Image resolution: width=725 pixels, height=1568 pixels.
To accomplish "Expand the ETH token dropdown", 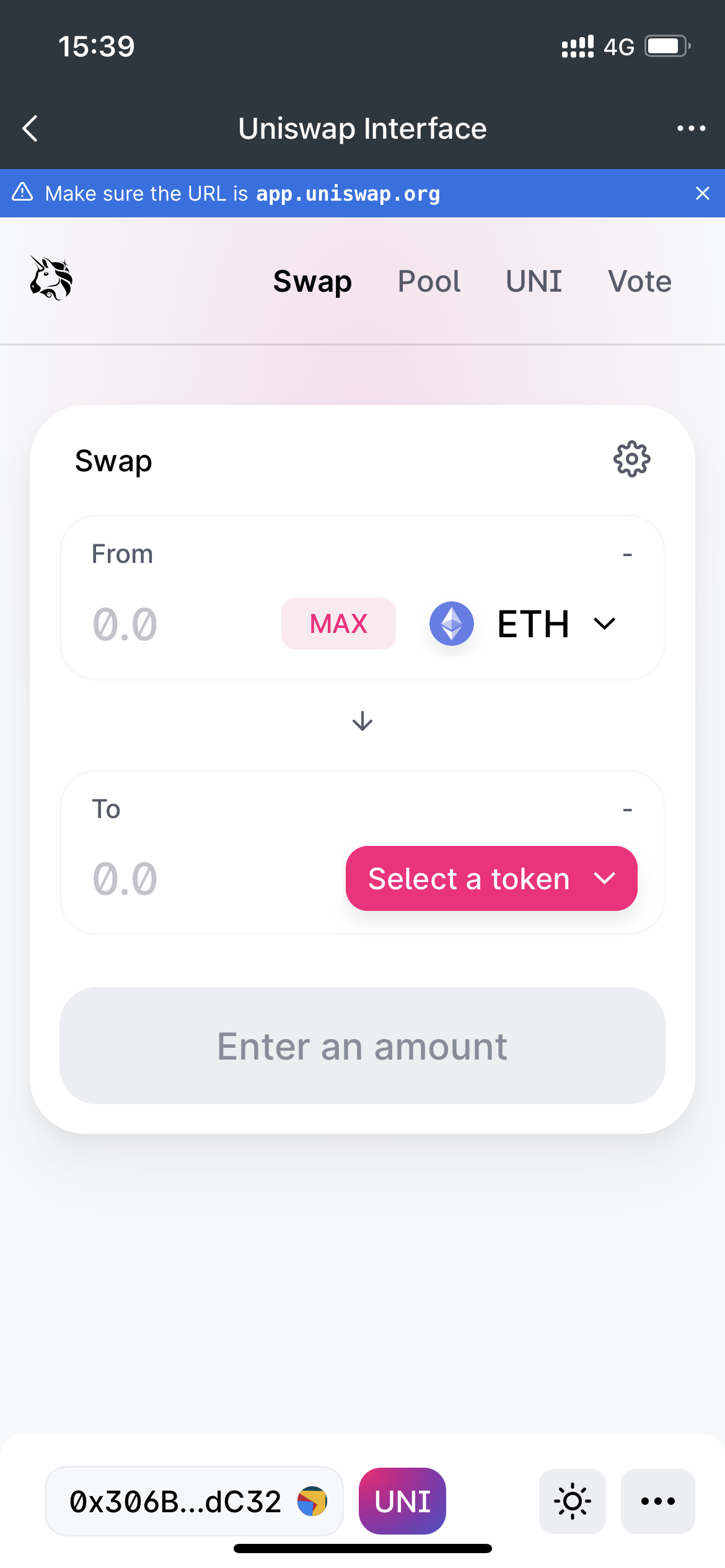I will (x=524, y=624).
